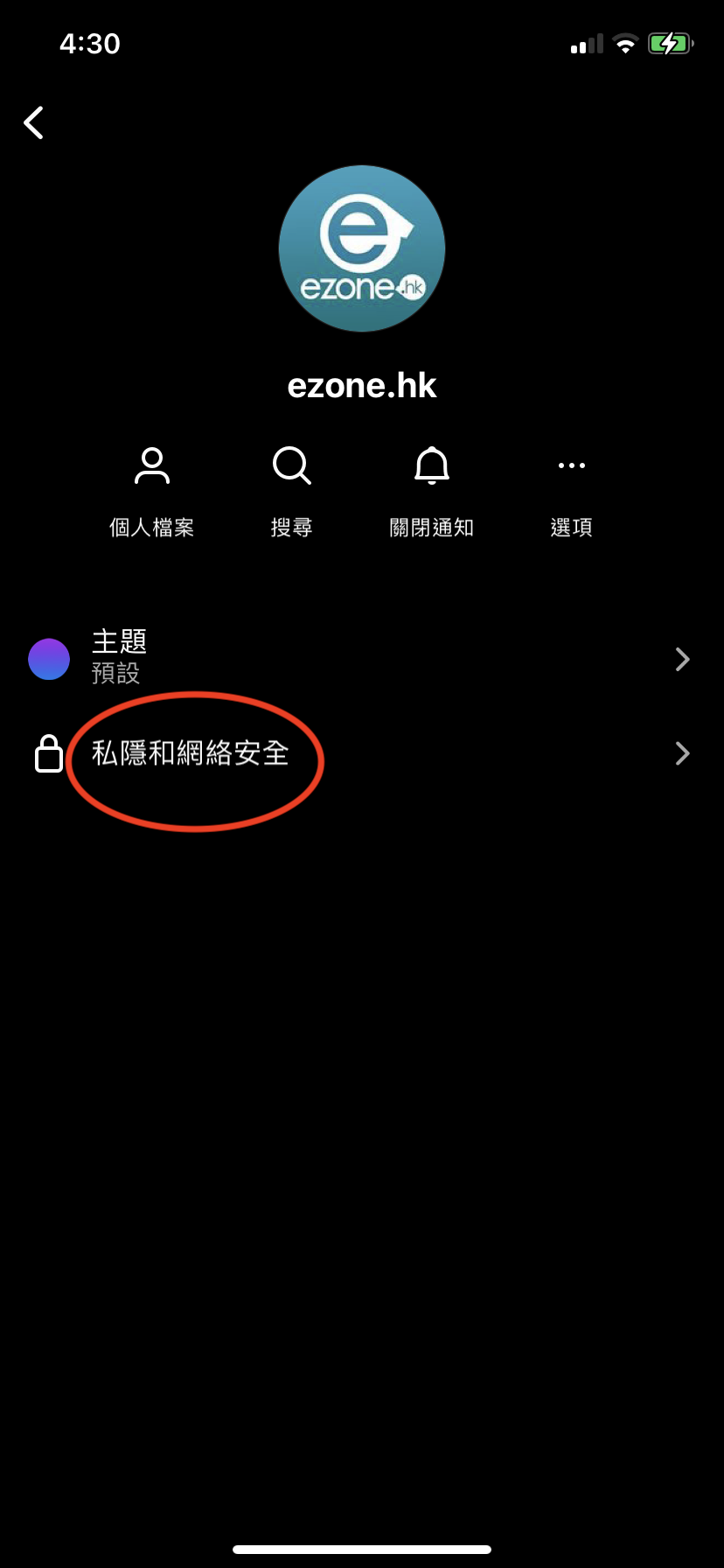
Task: Mute notifications with the bell toggle
Action: tap(432, 465)
